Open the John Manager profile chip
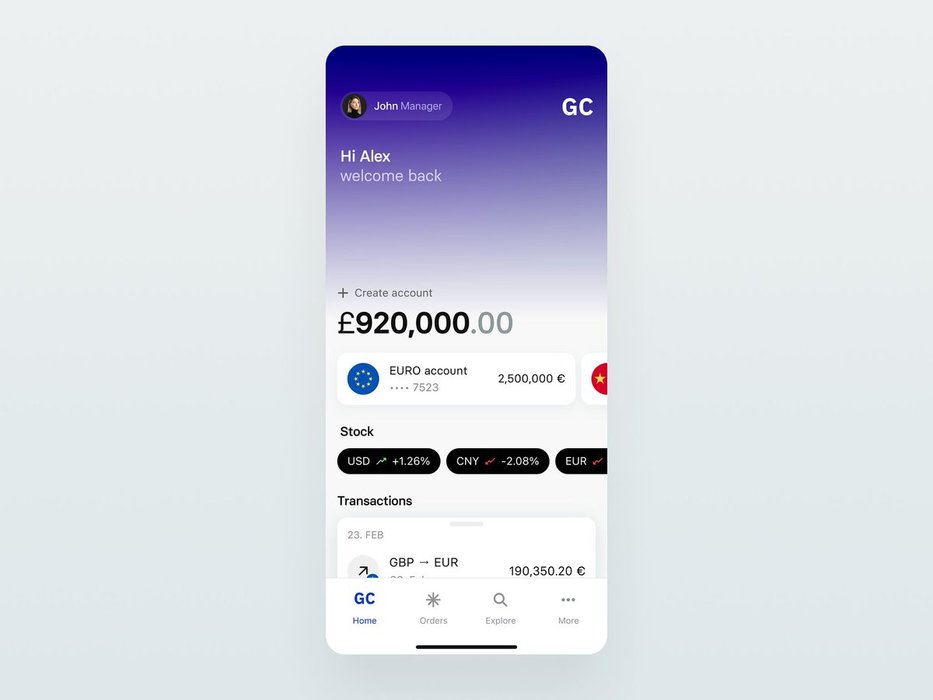Image resolution: width=933 pixels, height=700 pixels. [x=396, y=106]
